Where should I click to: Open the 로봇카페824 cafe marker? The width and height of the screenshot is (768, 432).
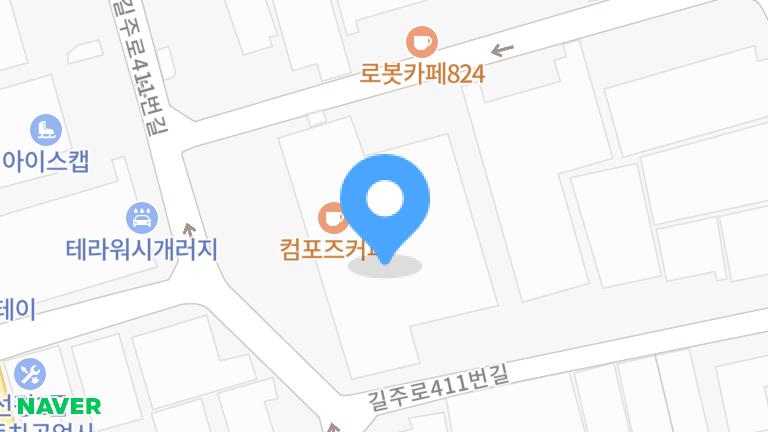pyautogui.click(x=422, y=42)
